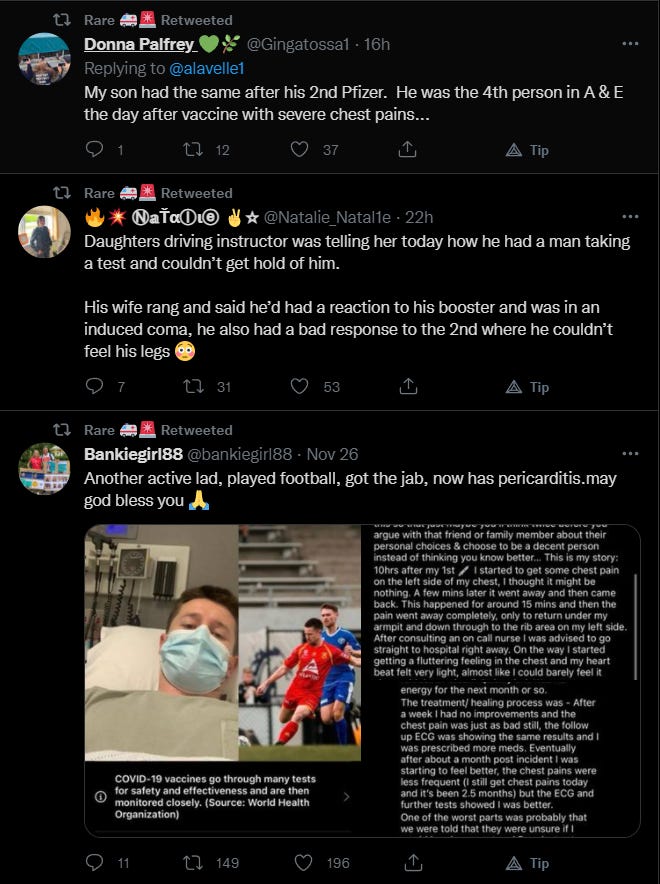
Task: Retweet the Natalie_Natal1e tweet
Action: coord(193,386)
